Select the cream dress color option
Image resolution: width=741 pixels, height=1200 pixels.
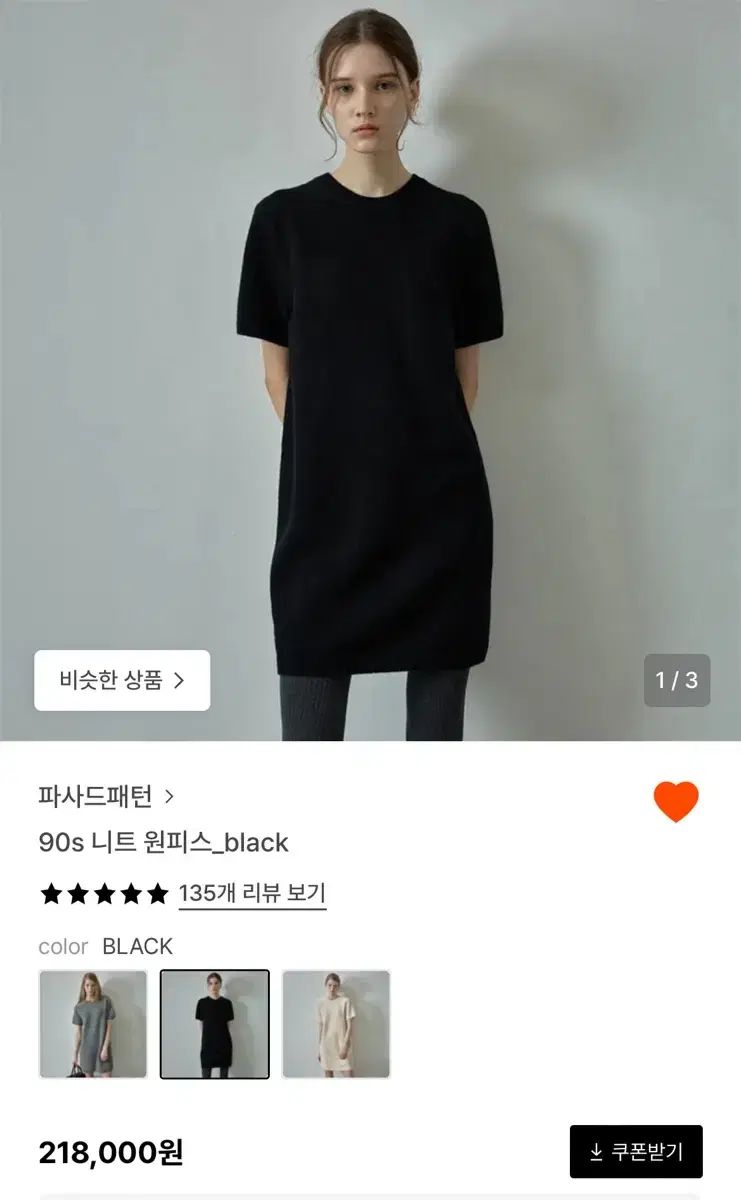(336, 1024)
